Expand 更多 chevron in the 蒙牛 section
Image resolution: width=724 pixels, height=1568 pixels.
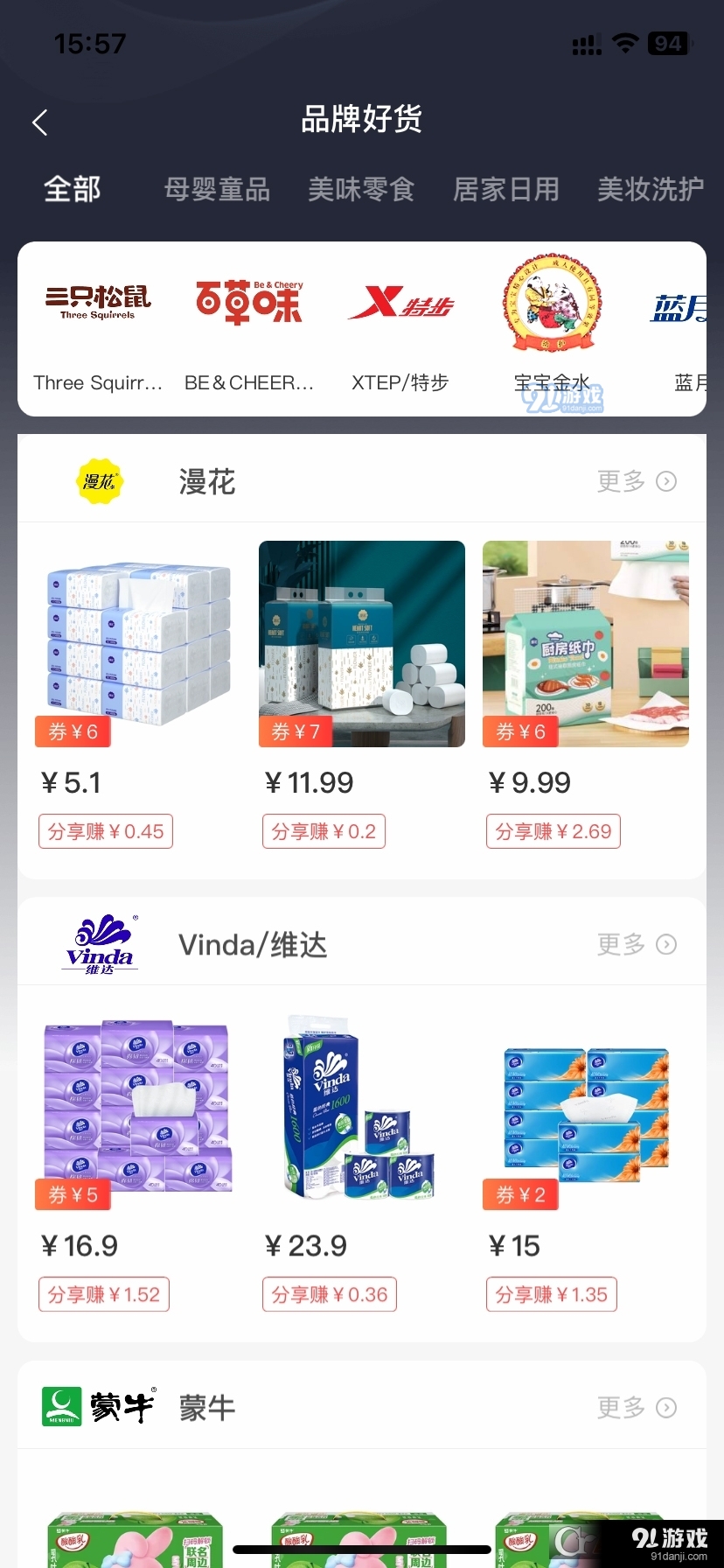[665, 1407]
